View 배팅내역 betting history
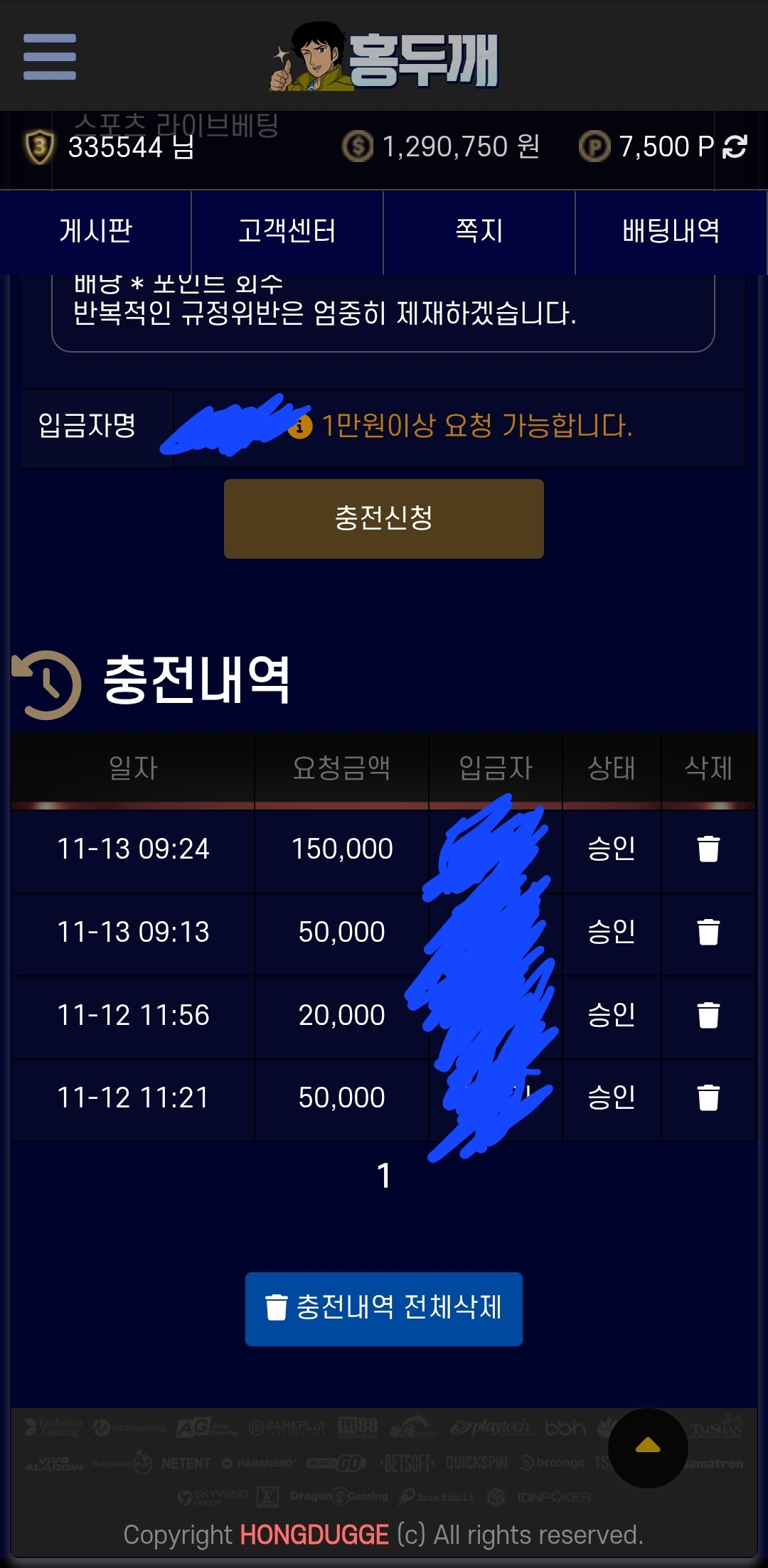This screenshot has width=768, height=1568. tap(671, 231)
